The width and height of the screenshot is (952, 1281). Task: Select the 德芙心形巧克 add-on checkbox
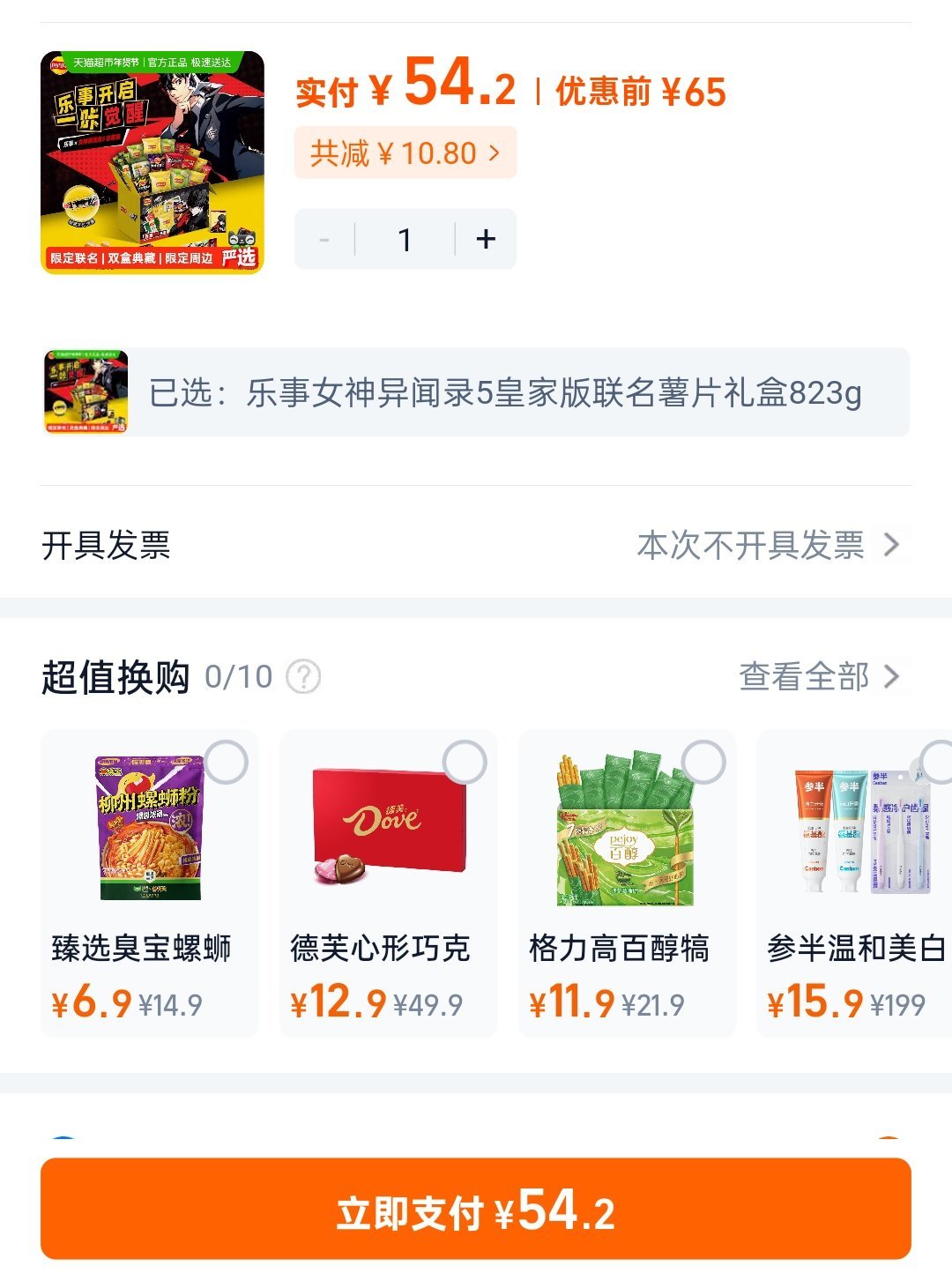(465, 762)
